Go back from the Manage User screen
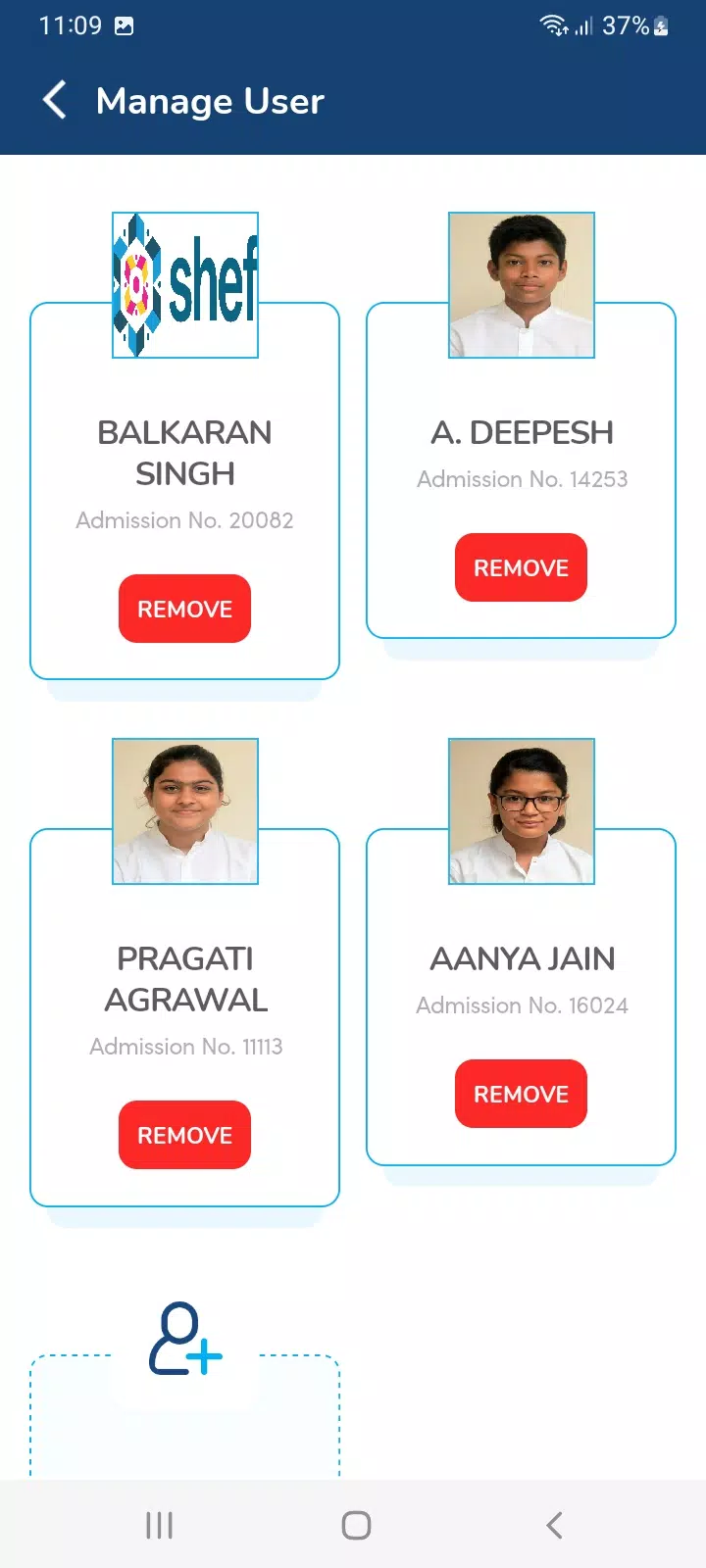The width and height of the screenshot is (706, 1568). 55,100
